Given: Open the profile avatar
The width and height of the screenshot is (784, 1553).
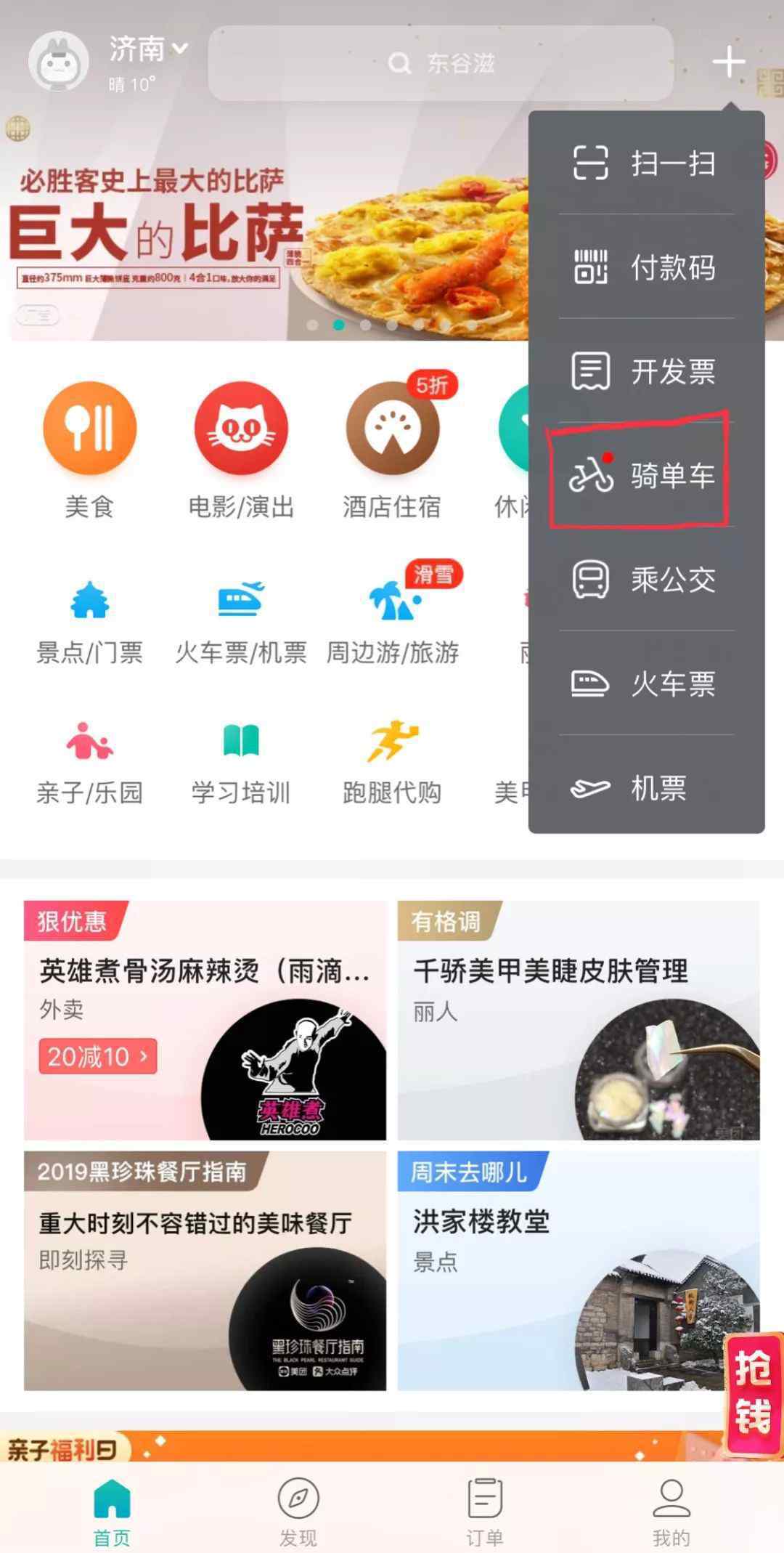Looking at the screenshot, I should tap(58, 62).
